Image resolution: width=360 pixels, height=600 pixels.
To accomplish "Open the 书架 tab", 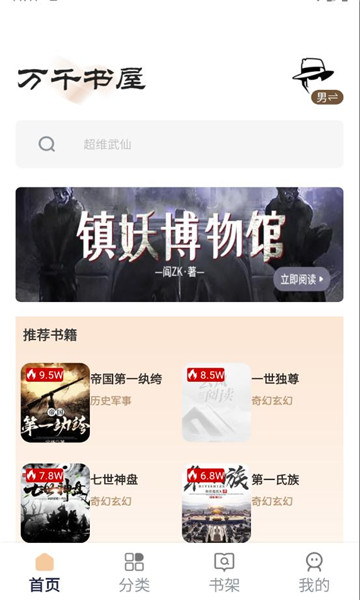I will (224, 572).
